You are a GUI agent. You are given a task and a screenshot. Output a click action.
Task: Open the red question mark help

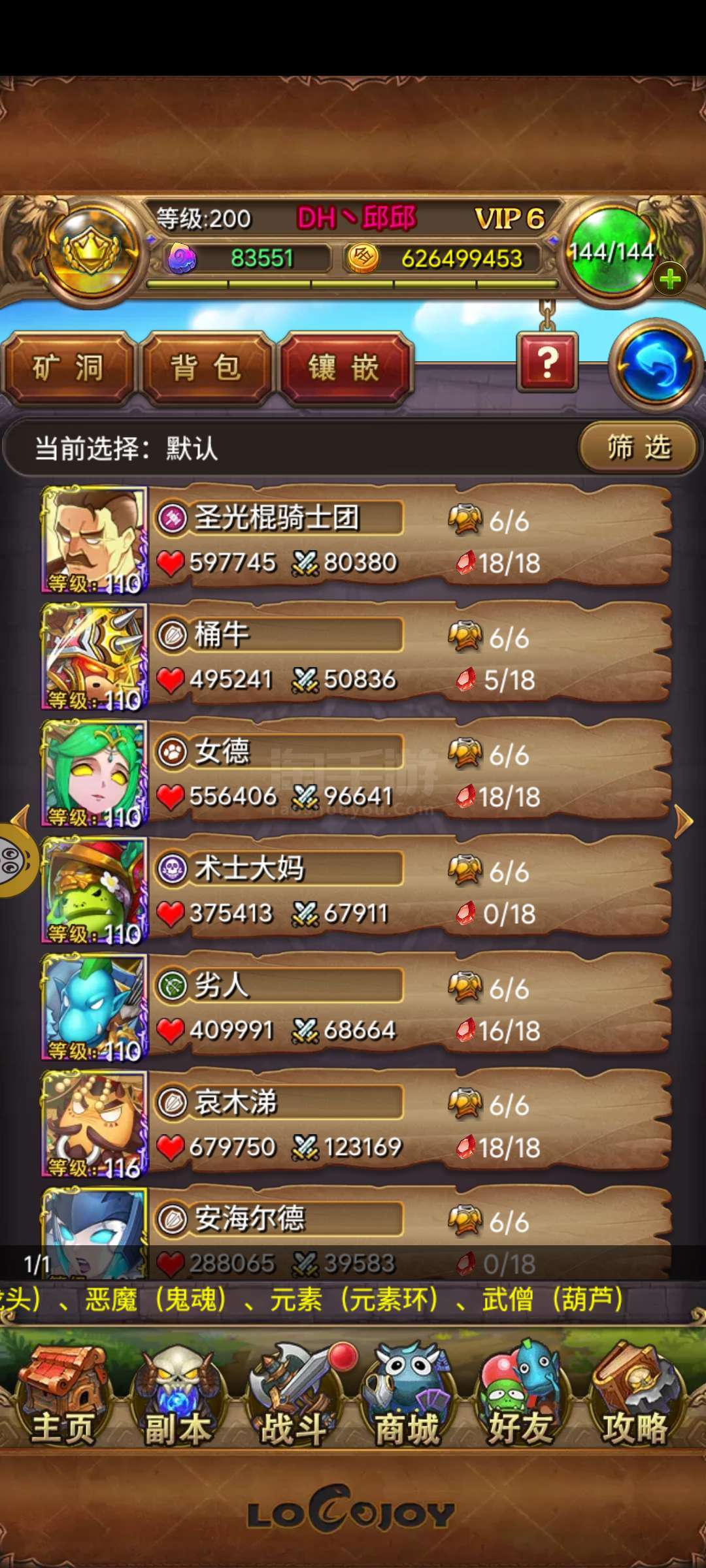point(548,362)
